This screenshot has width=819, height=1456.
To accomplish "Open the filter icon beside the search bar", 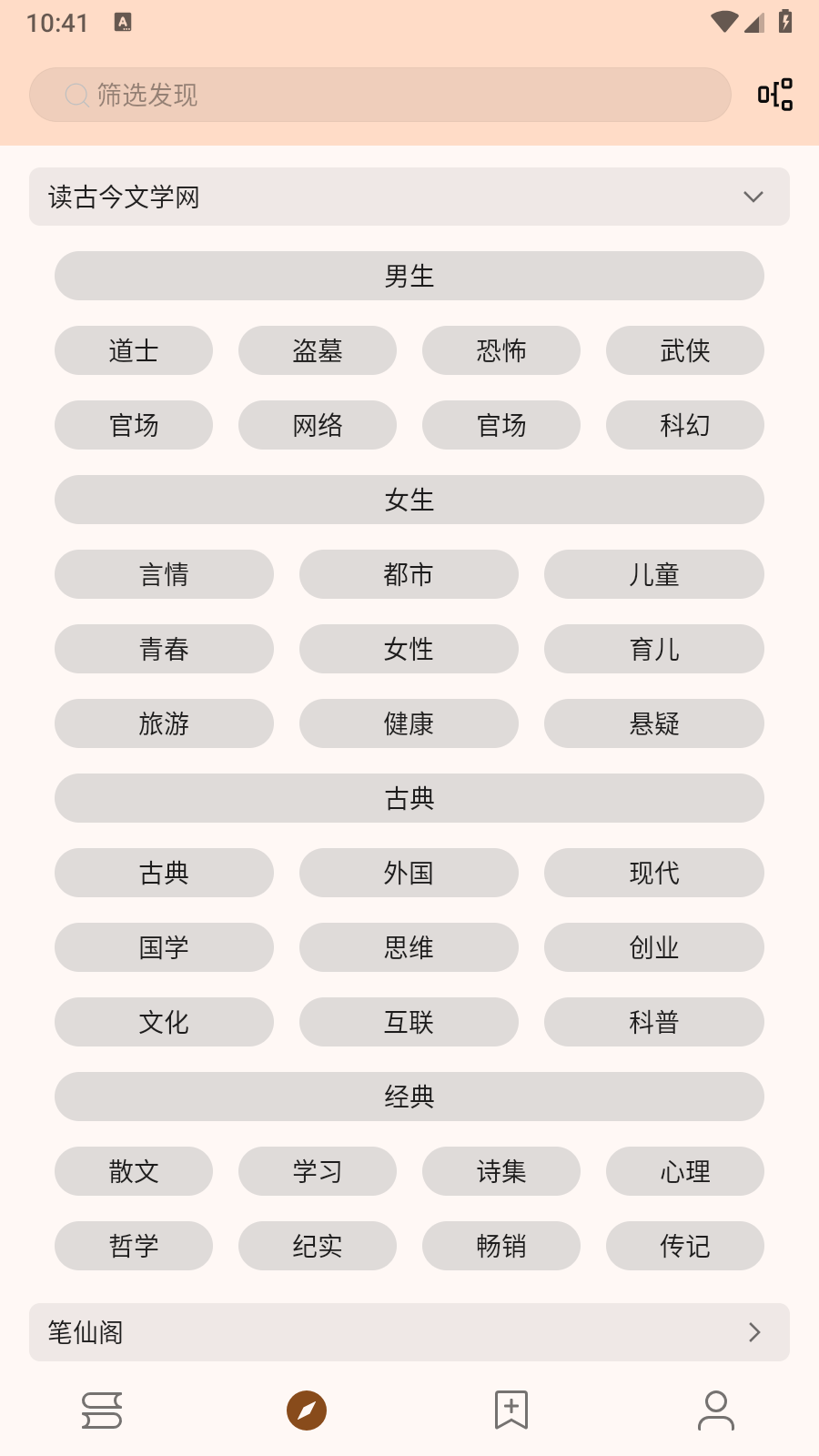I will pyautogui.click(x=773, y=94).
